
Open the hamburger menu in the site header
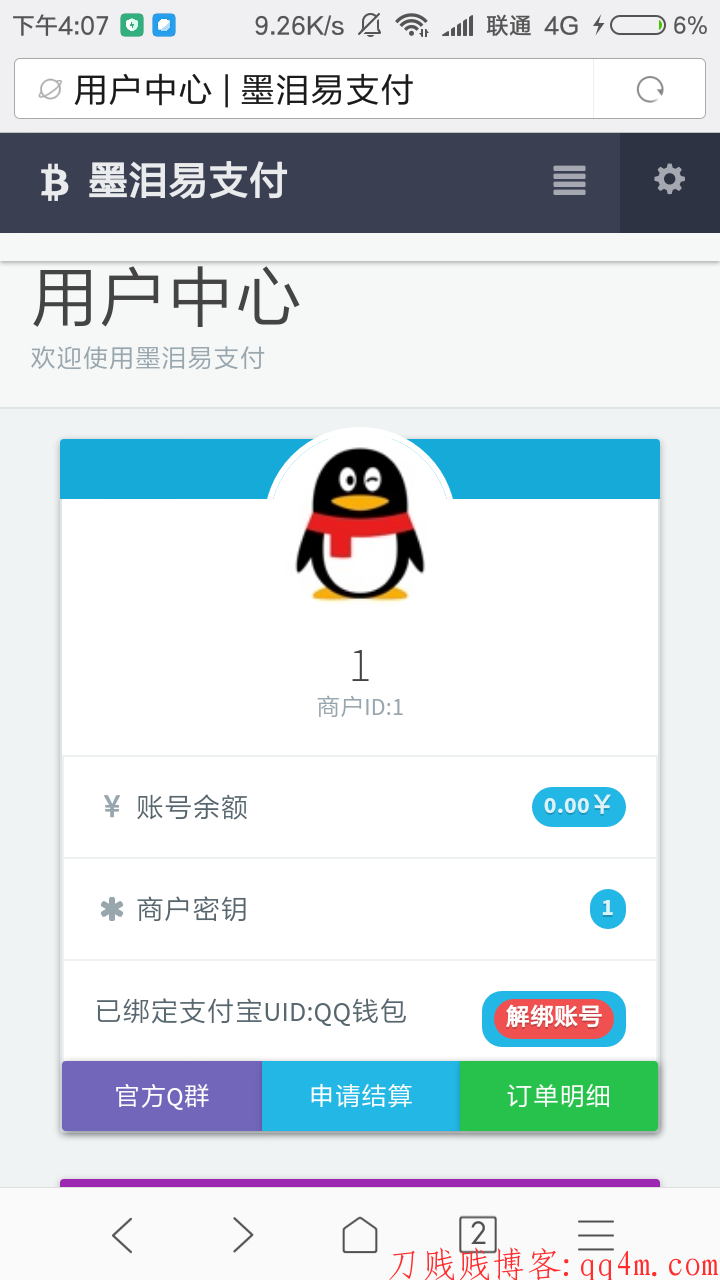(569, 181)
